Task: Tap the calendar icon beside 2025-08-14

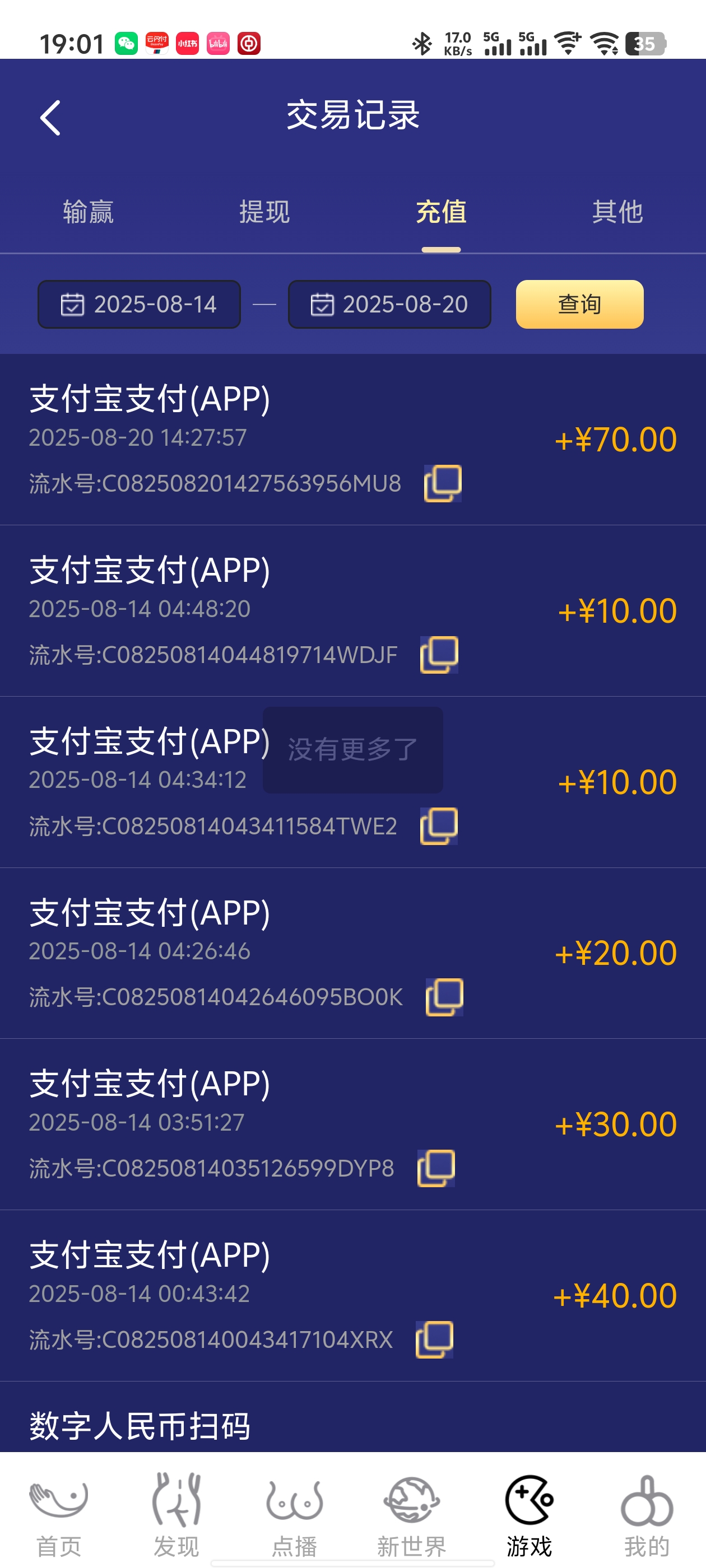Action: click(x=71, y=304)
